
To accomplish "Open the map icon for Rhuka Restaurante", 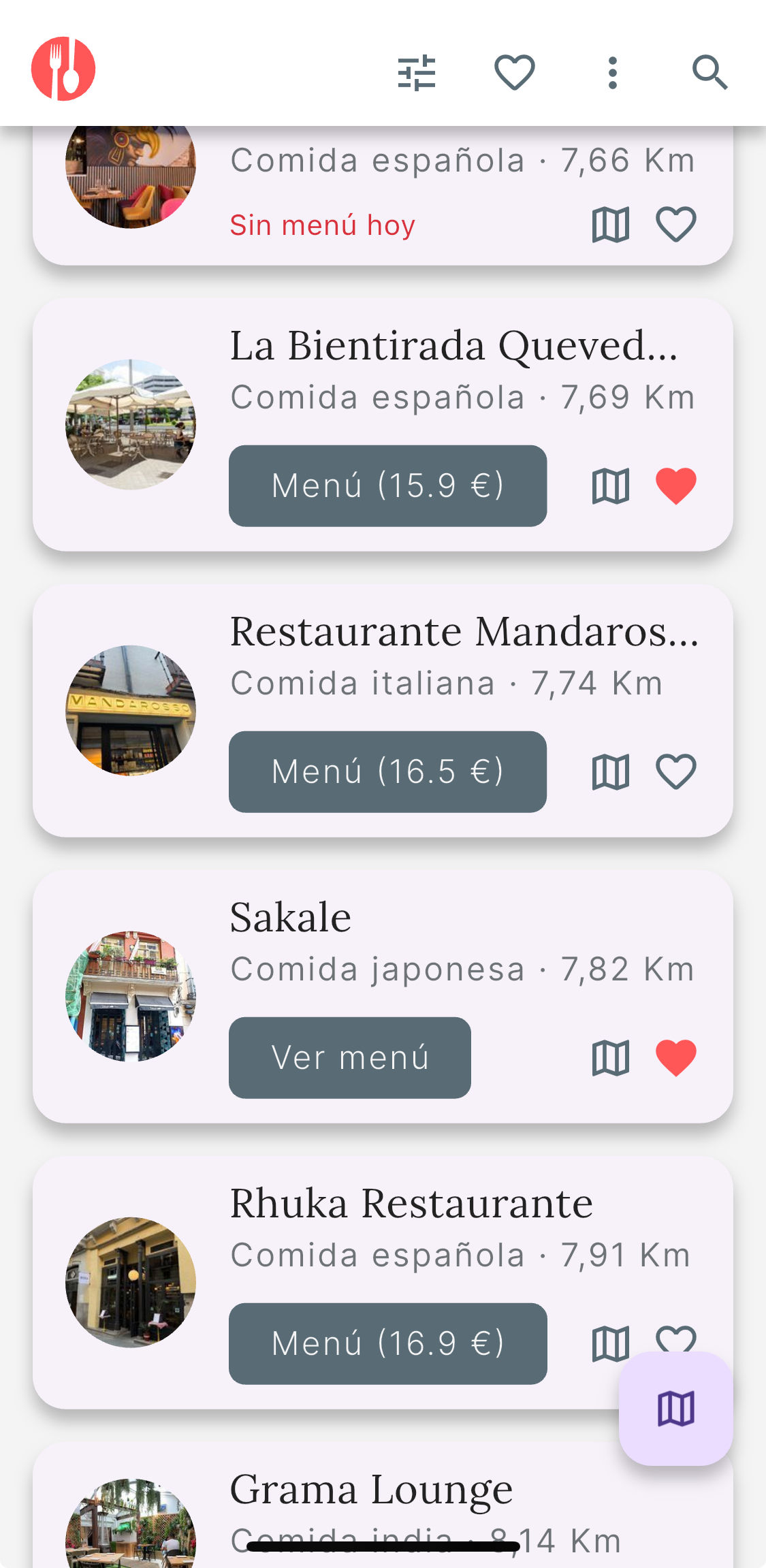I will point(609,1342).
